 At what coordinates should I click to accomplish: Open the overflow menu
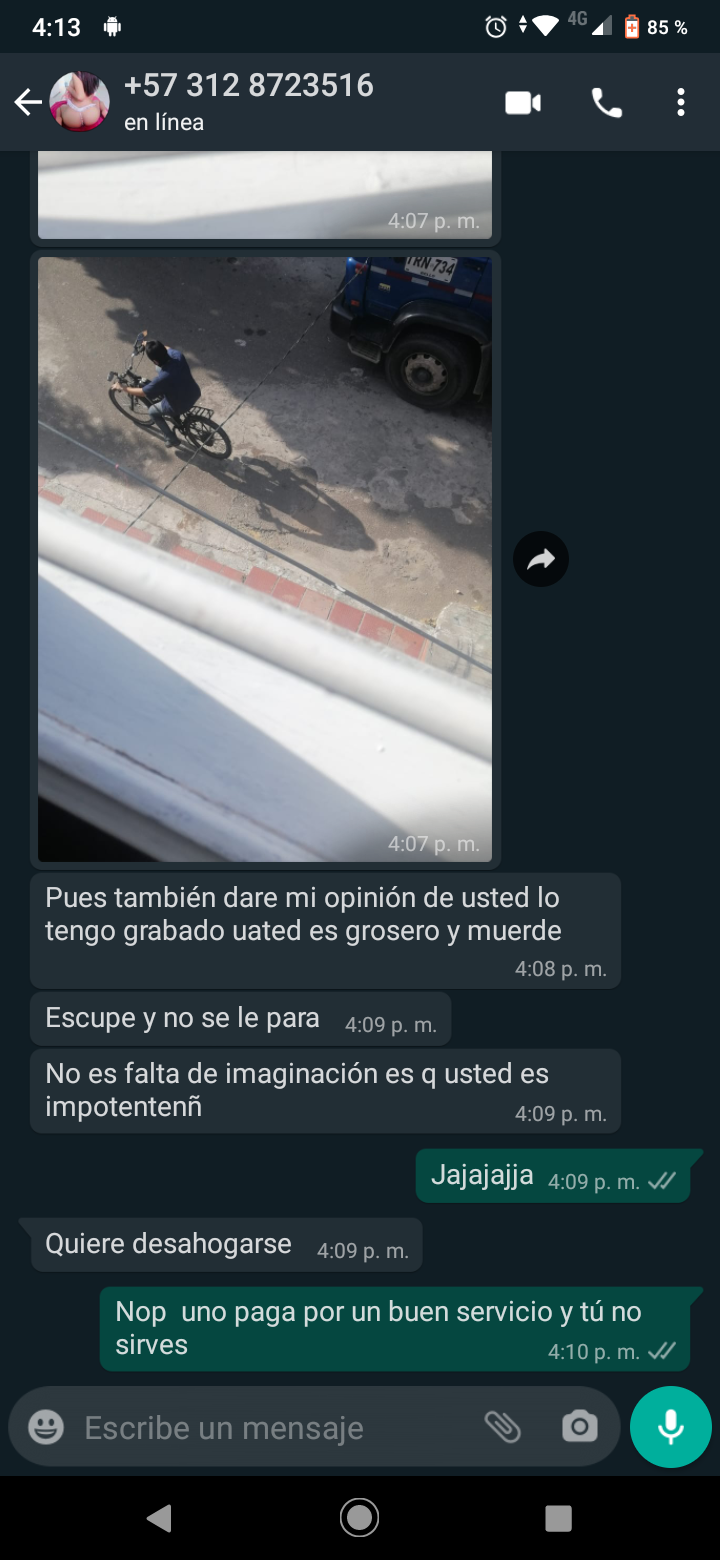[x=680, y=103]
